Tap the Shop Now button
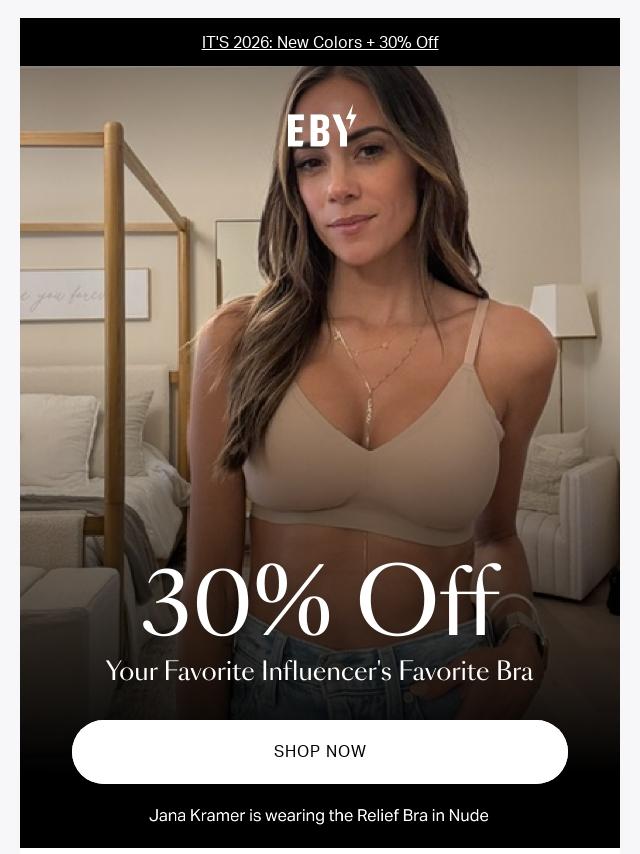640x854 pixels. tap(320, 751)
